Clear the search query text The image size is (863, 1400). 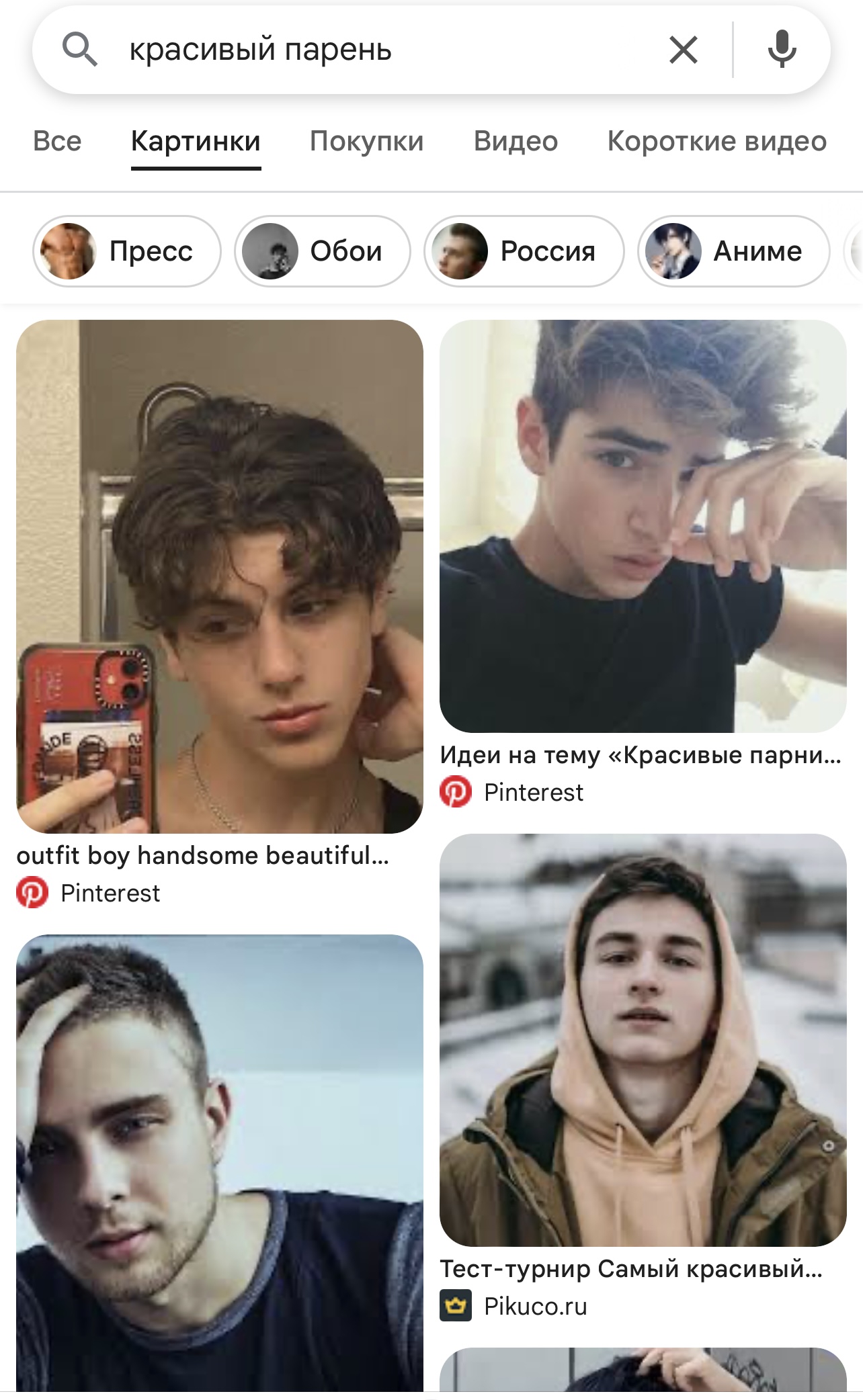click(684, 50)
